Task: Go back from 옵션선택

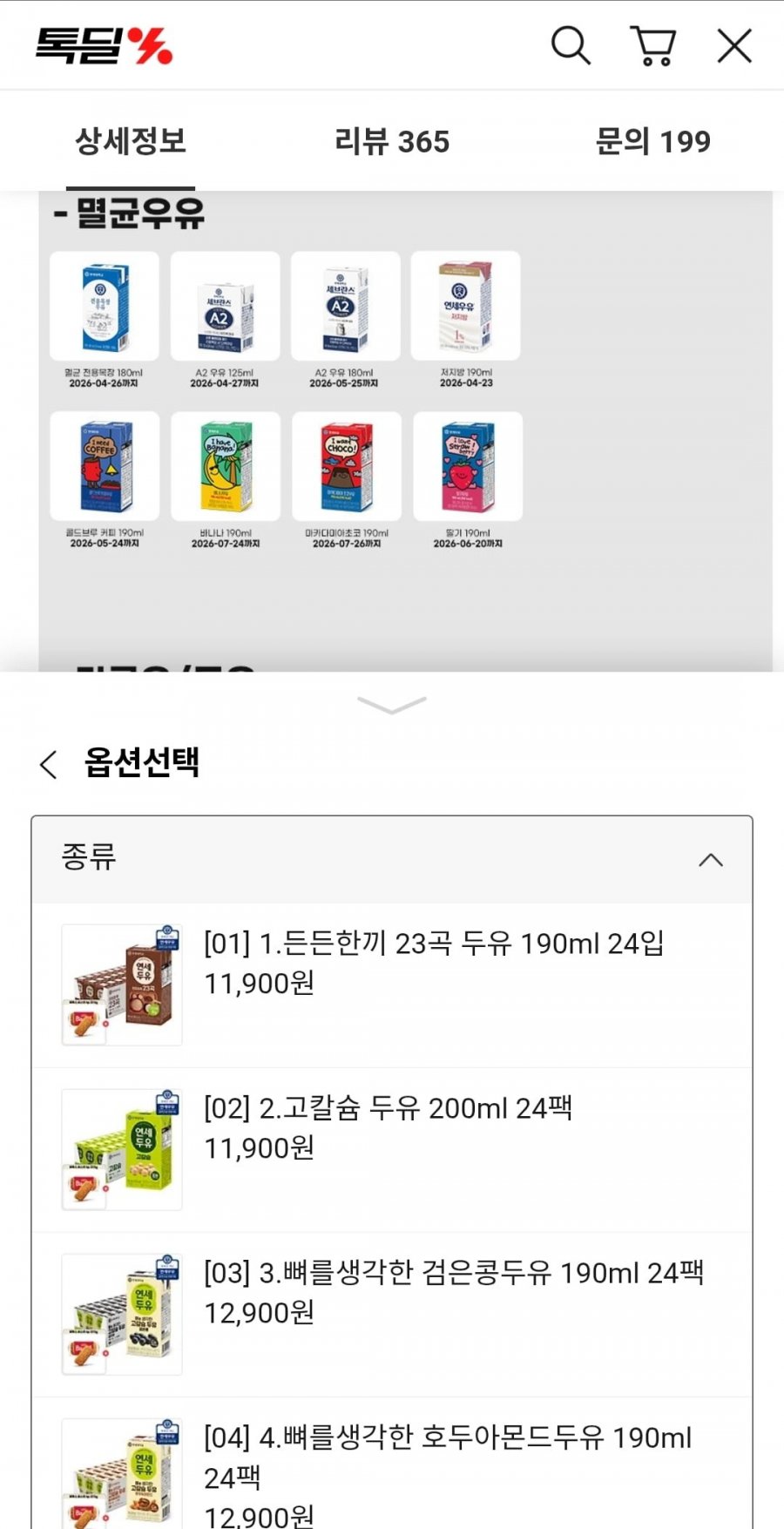Action: coord(49,764)
